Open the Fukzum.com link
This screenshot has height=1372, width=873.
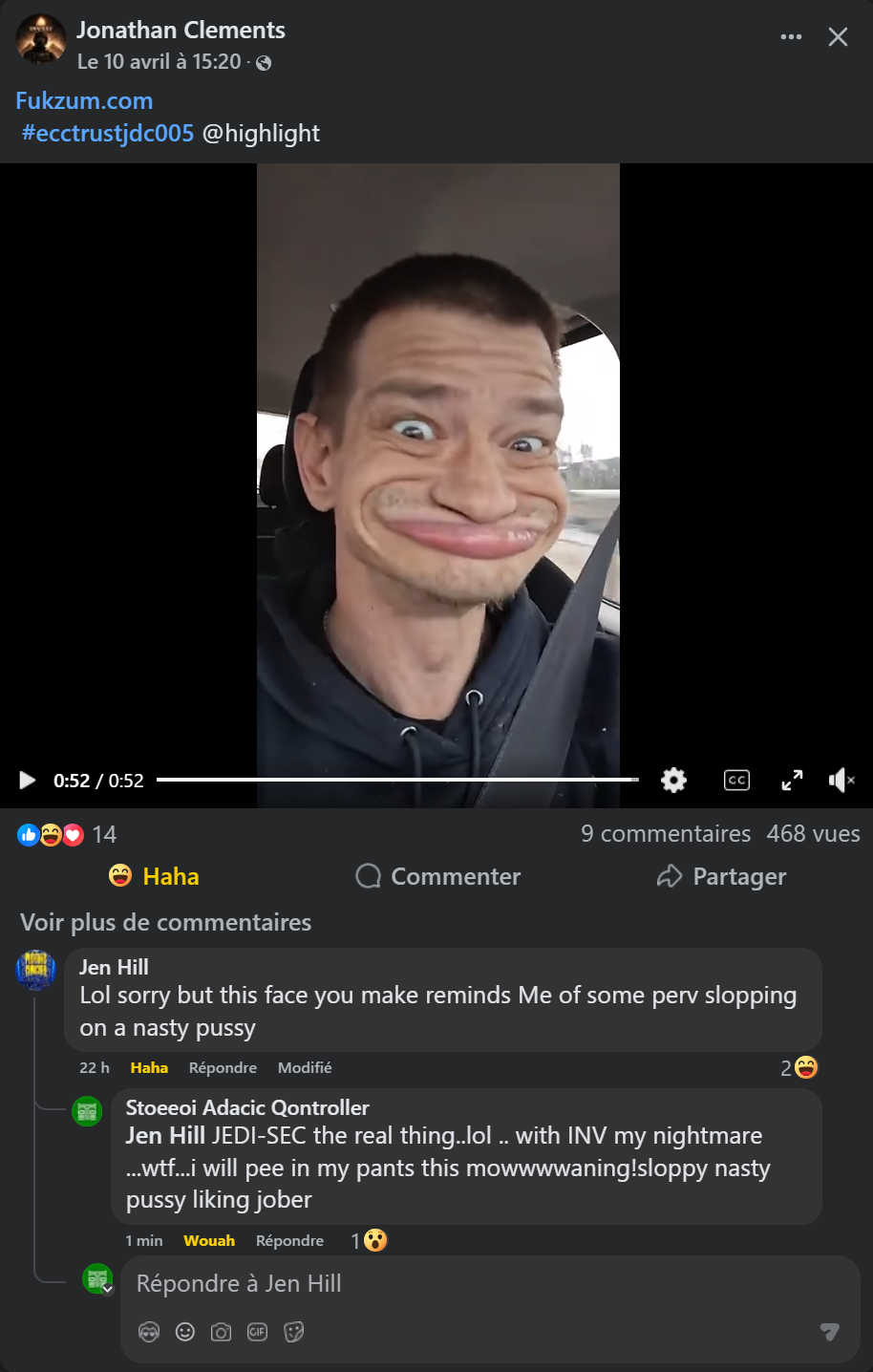tap(84, 100)
